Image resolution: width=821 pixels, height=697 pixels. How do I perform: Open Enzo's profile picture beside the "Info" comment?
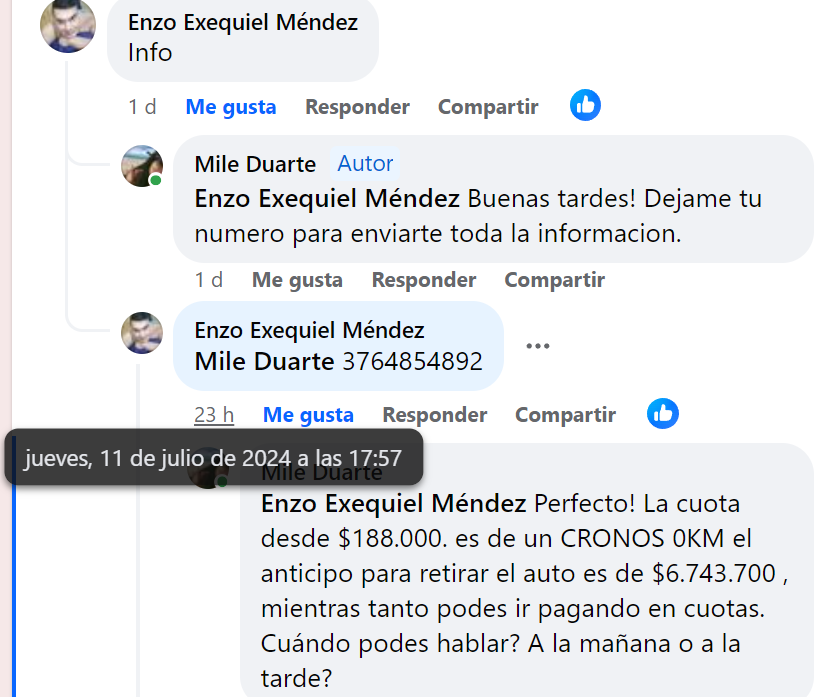click(x=67, y=26)
